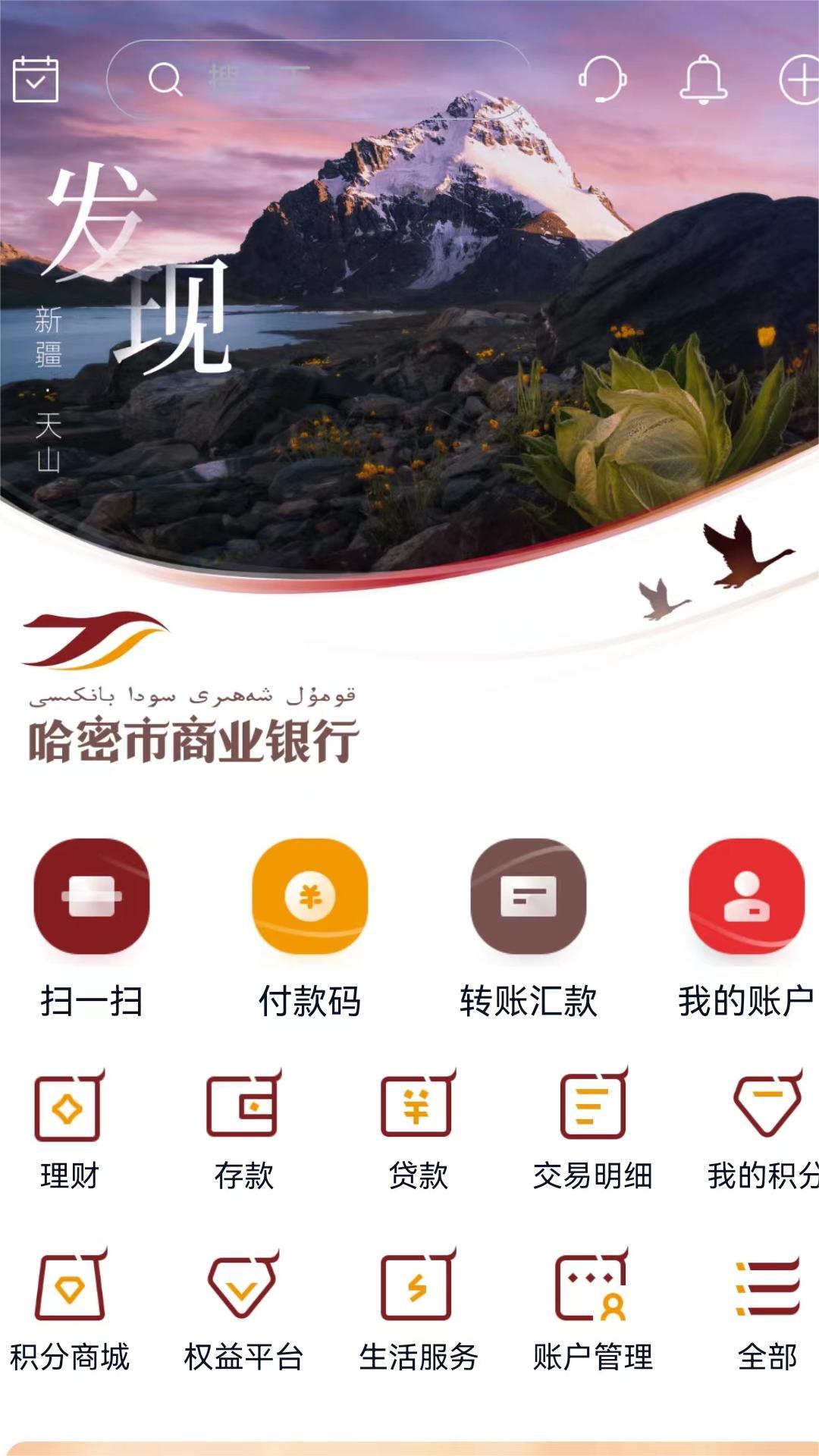The height and width of the screenshot is (1456, 819).
Task: Open the notifications bell
Action: pyautogui.click(x=703, y=79)
